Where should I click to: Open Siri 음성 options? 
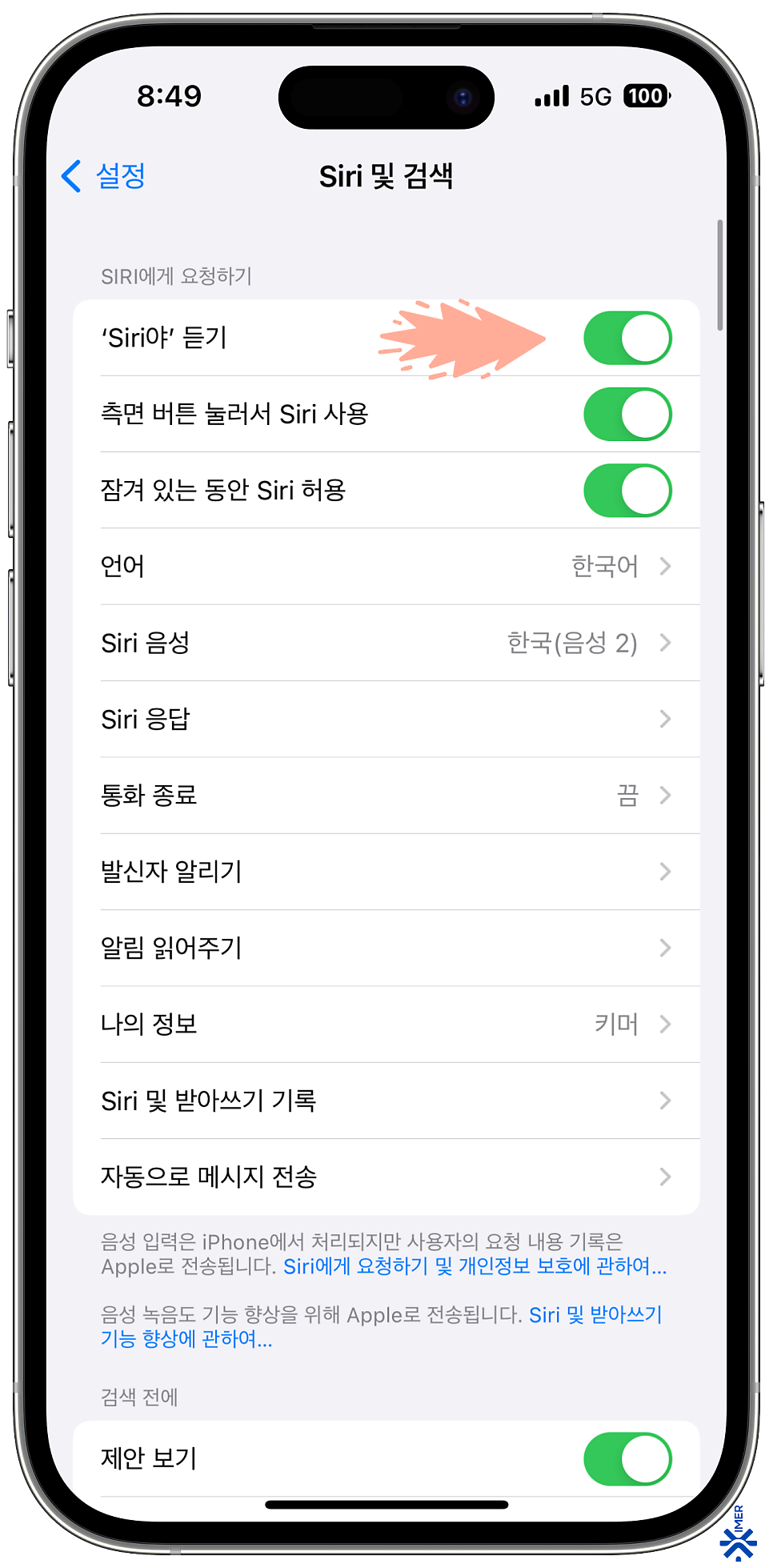(386, 643)
